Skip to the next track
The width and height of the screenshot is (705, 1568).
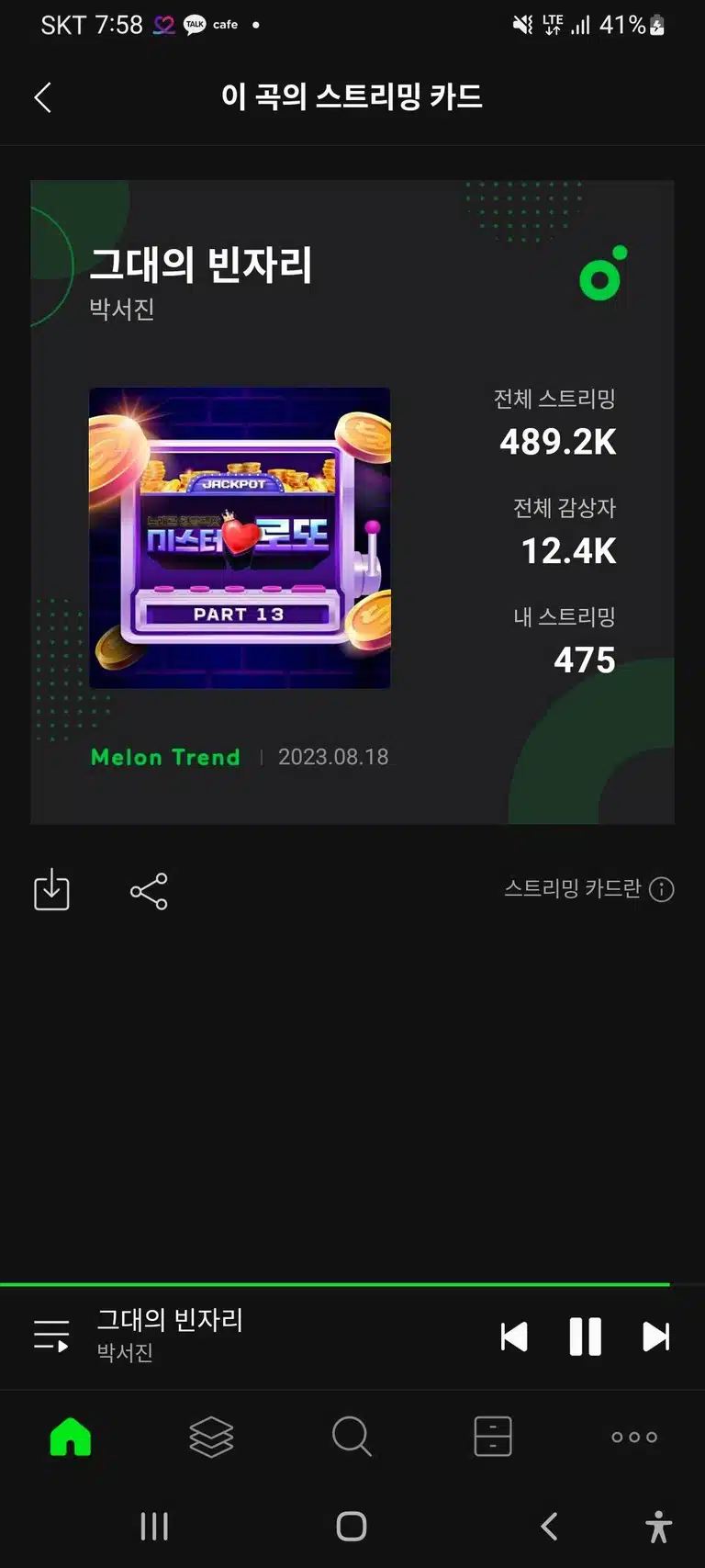(x=655, y=1337)
